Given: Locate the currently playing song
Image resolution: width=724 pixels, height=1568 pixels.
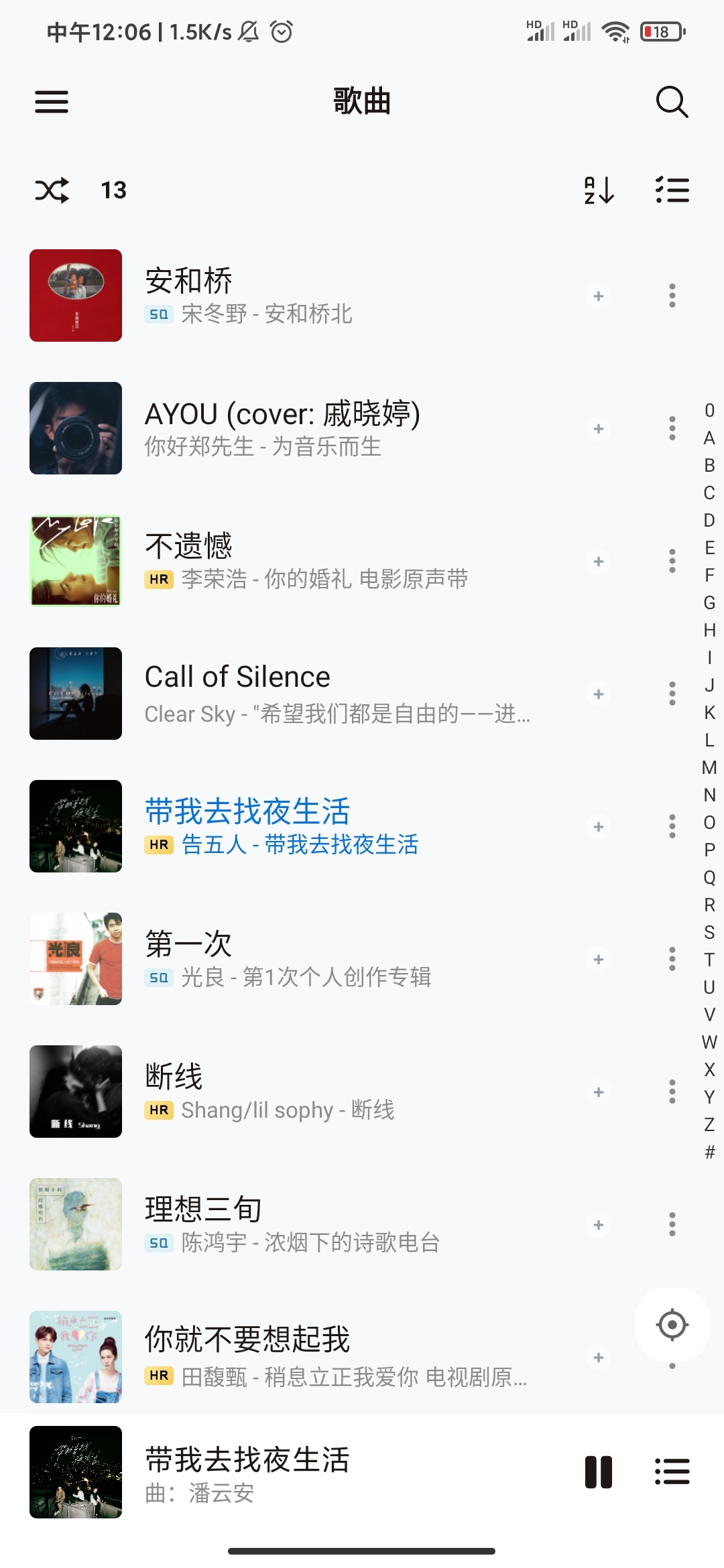Looking at the screenshot, I should pyautogui.click(x=672, y=1325).
